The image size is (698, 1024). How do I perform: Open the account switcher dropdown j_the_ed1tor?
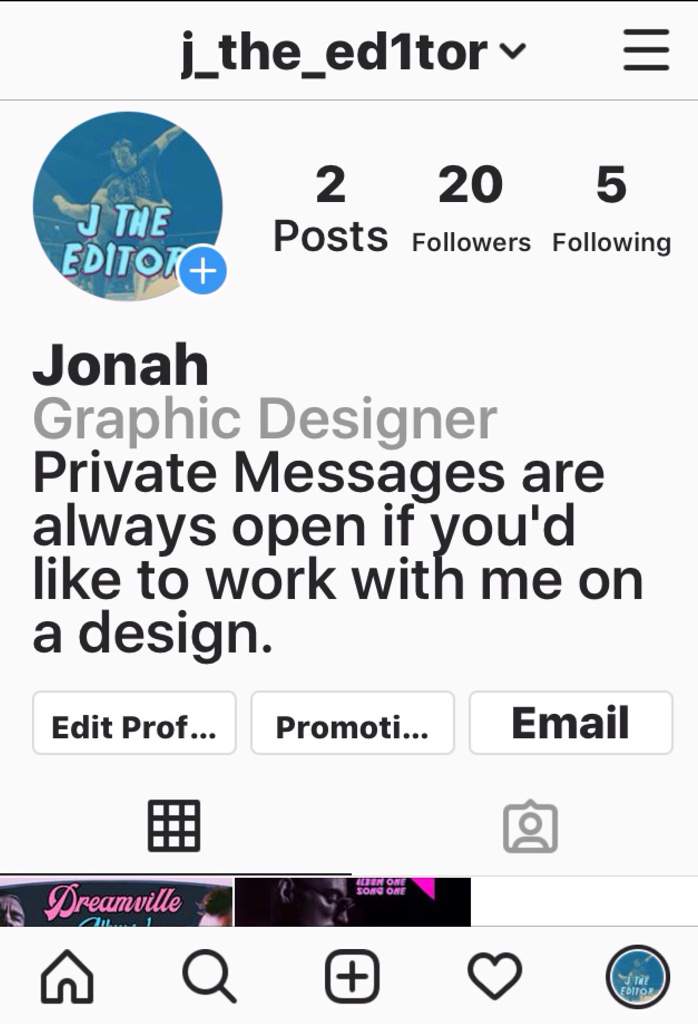352,50
